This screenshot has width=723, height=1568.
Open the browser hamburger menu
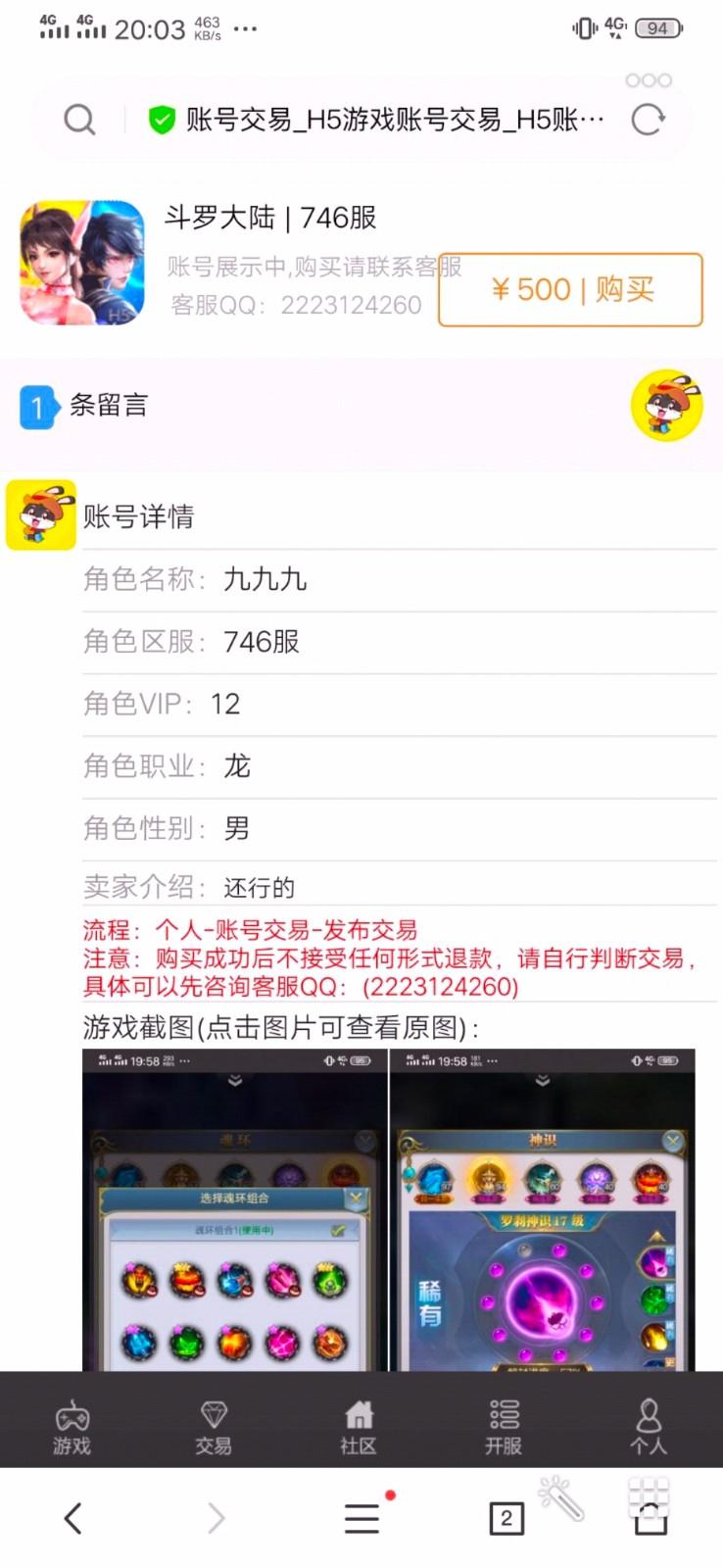361,1518
